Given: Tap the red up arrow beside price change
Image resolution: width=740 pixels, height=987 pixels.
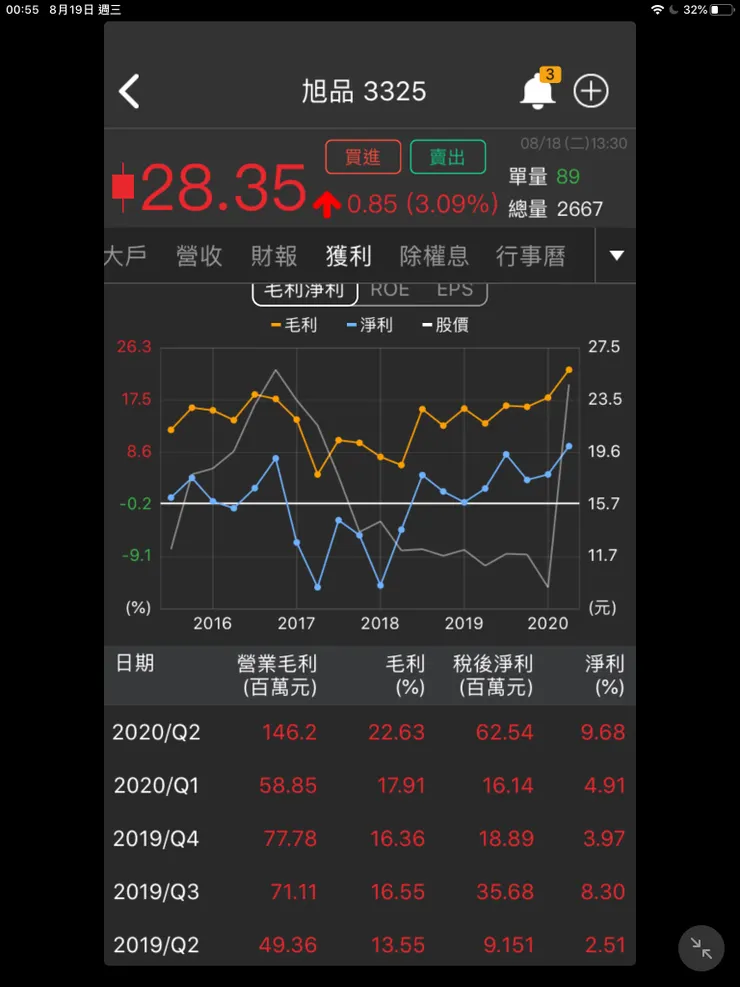Looking at the screenshot, I should tap(325, 203).
